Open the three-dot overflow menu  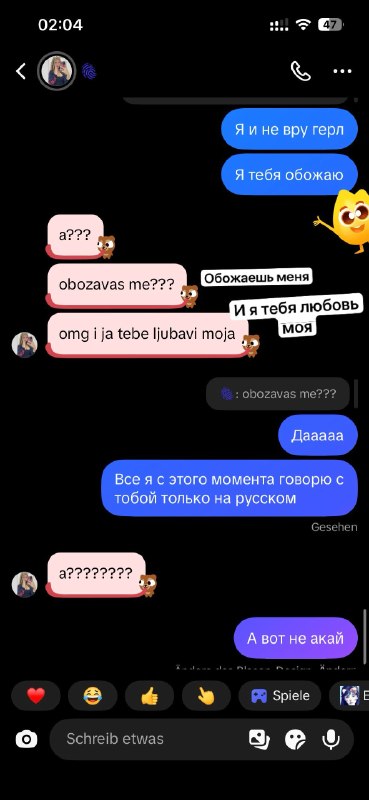pyautogui.click(x=342, y=71)
